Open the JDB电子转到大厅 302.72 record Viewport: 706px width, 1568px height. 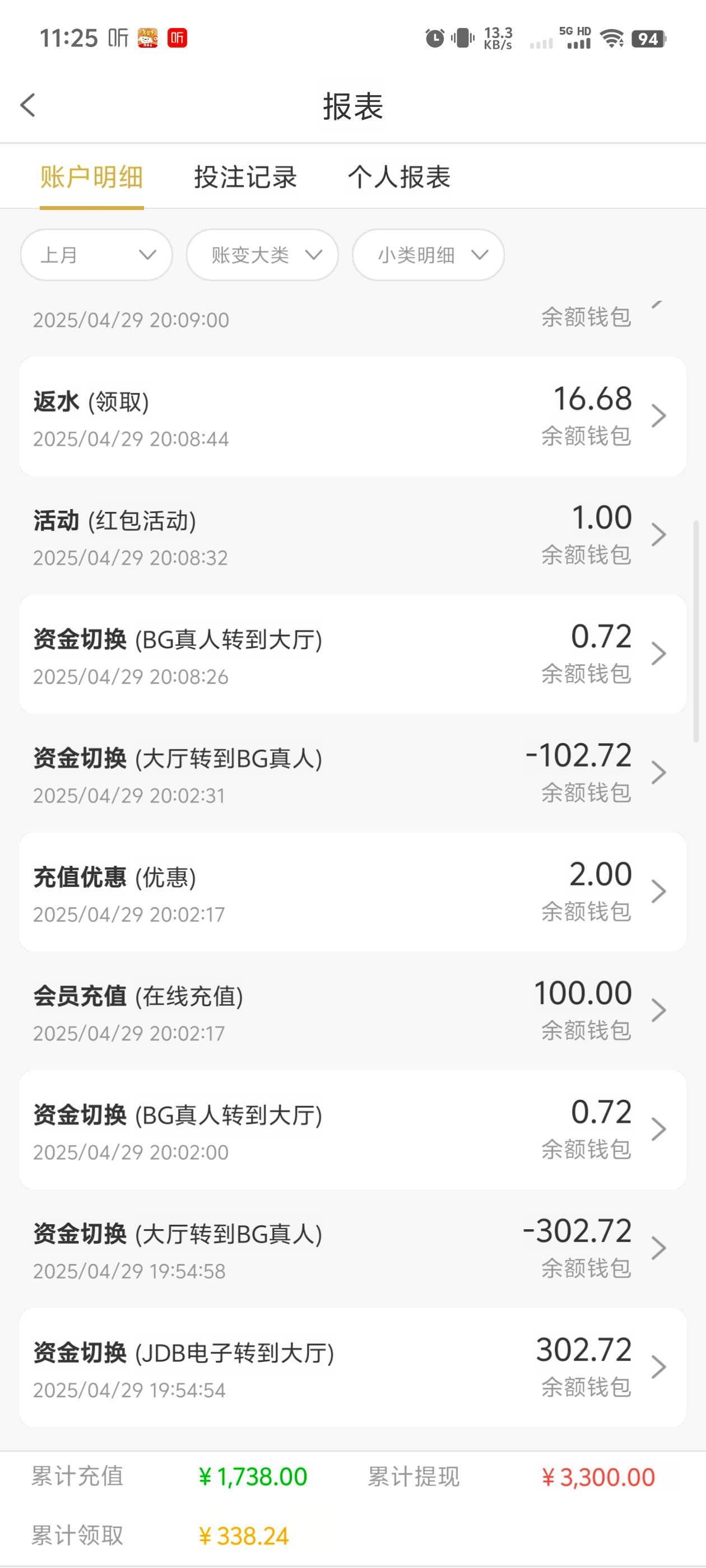pyautogui.click(x=352, y=1368)
